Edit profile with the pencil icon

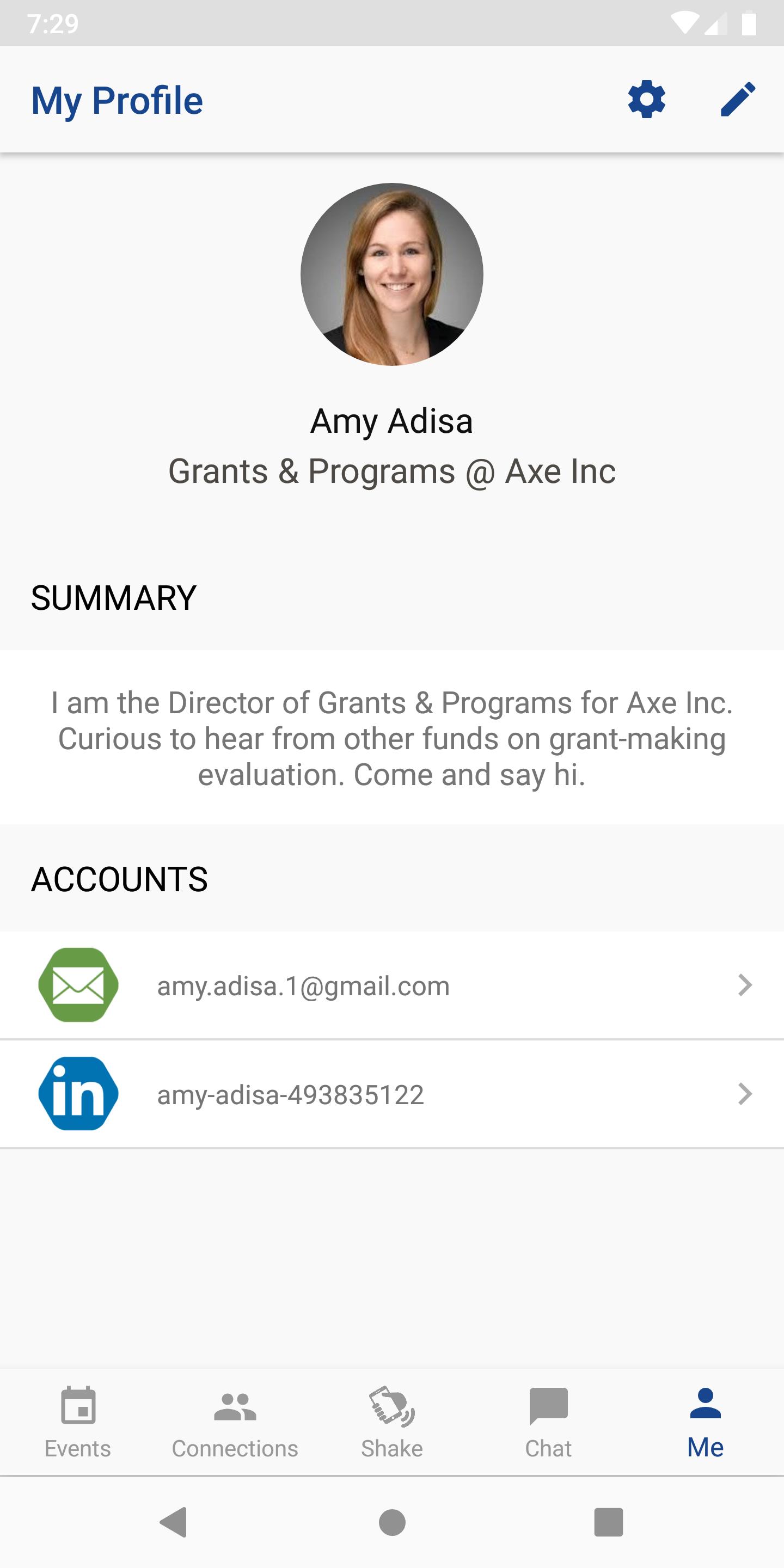tap(738, 99)
